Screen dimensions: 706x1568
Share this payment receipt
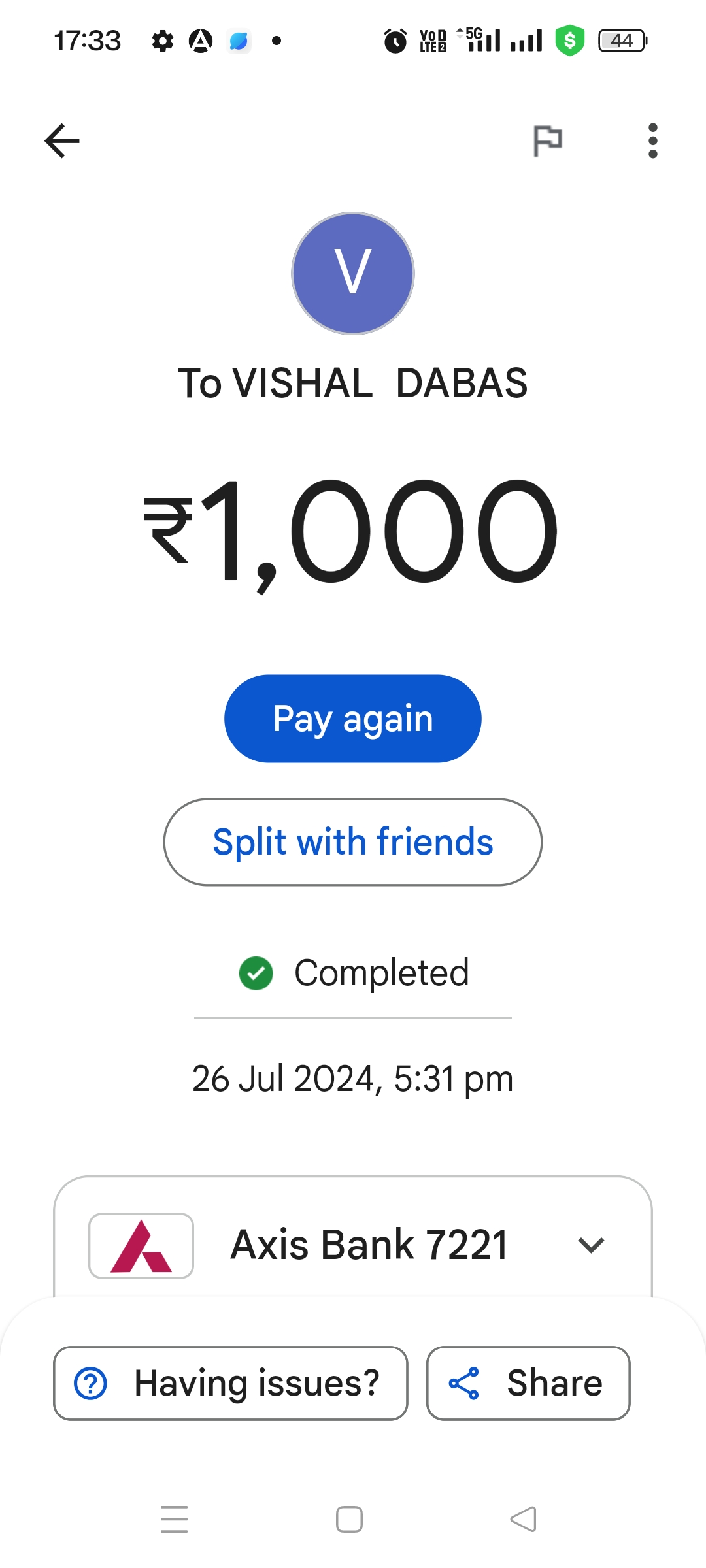click(x=528, y=1383)
